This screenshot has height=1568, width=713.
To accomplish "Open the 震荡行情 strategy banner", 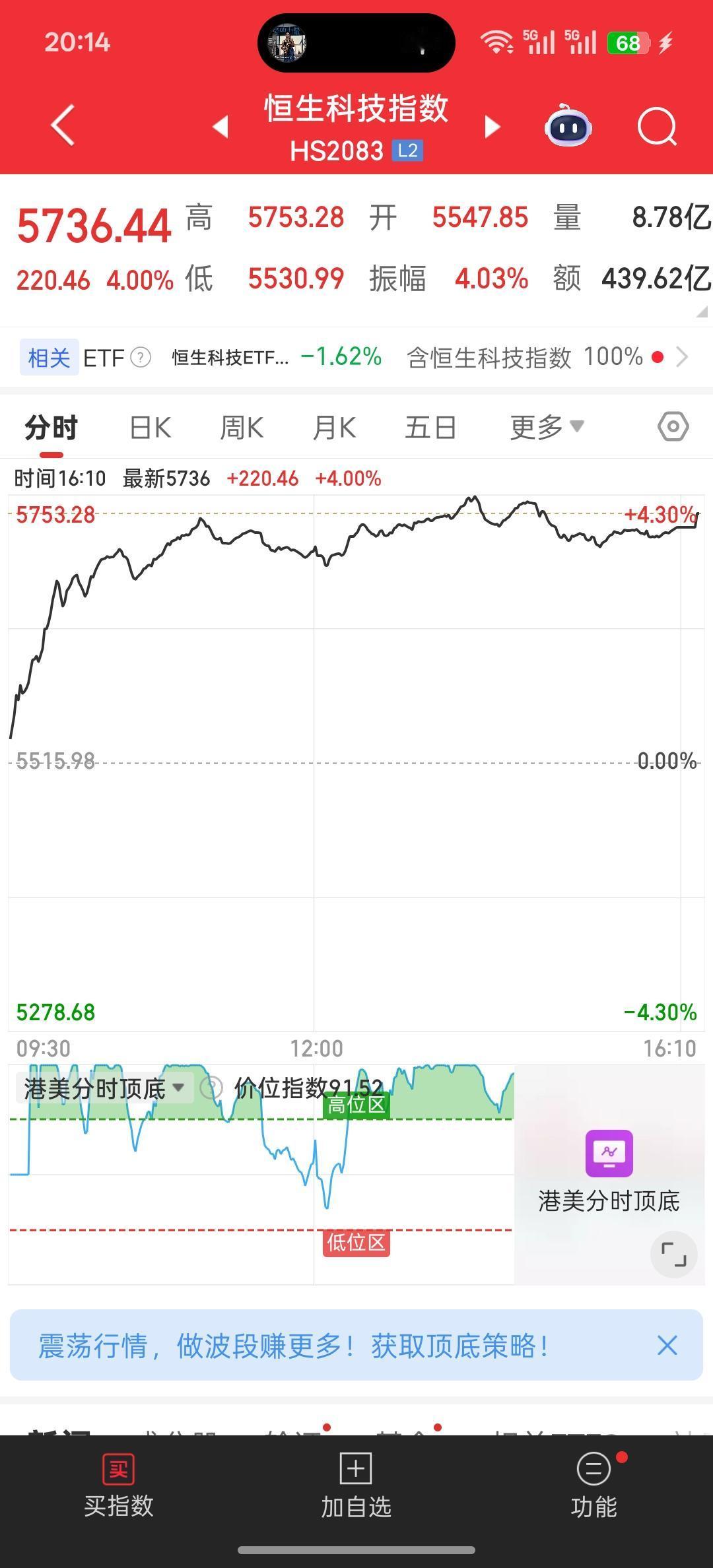I will pos(294,1346).
